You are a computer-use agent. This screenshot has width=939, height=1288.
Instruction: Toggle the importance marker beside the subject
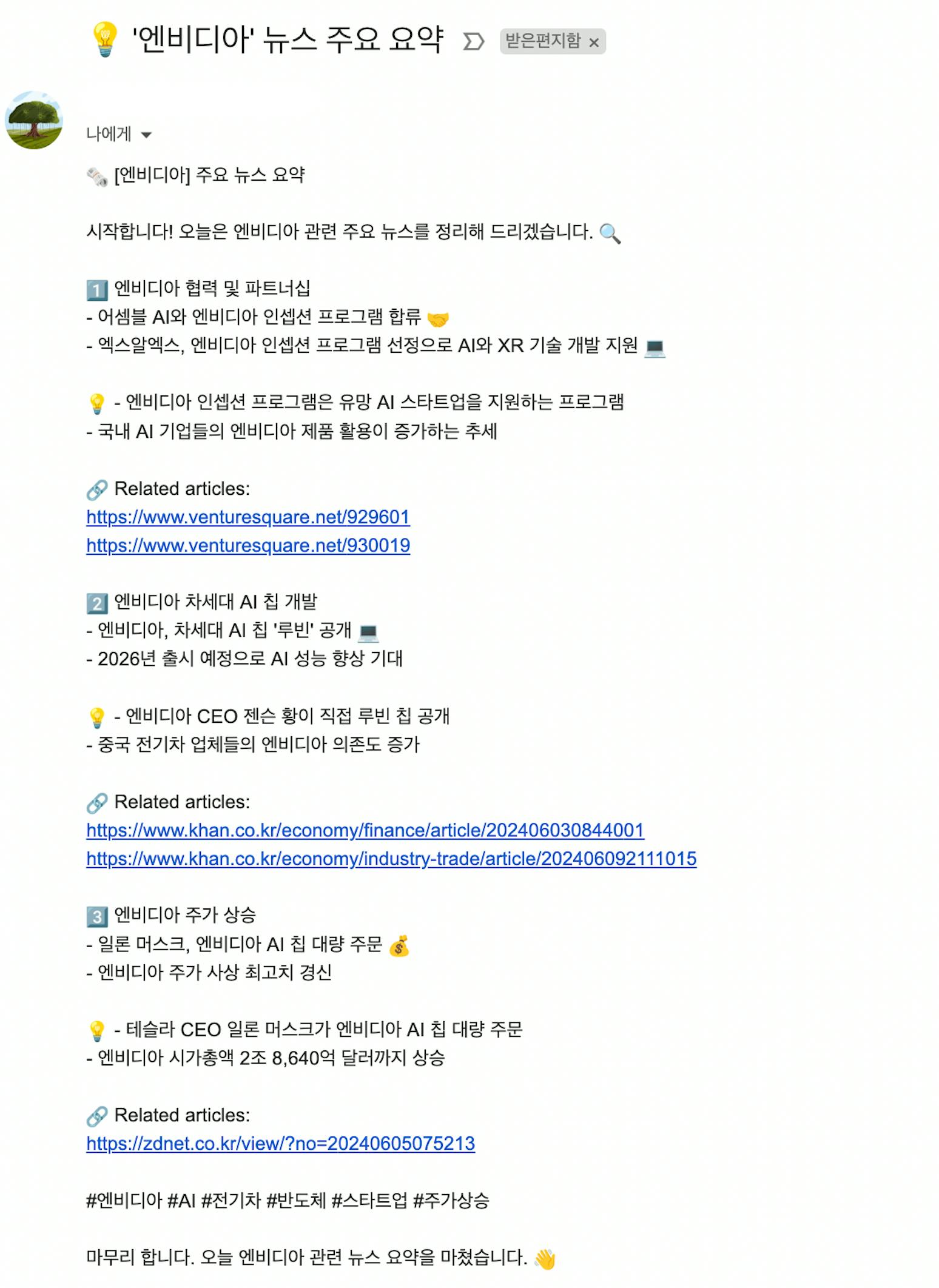point(473,42)
